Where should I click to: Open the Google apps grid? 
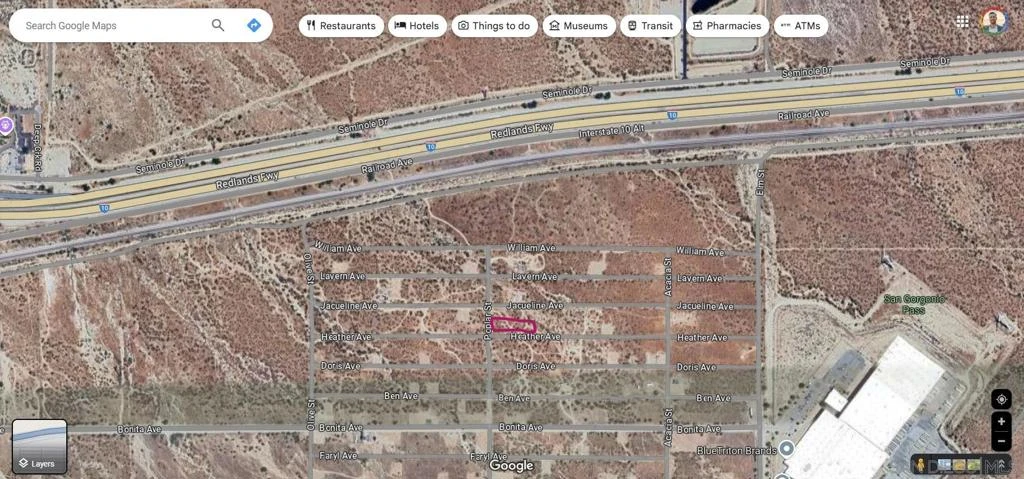962,21
